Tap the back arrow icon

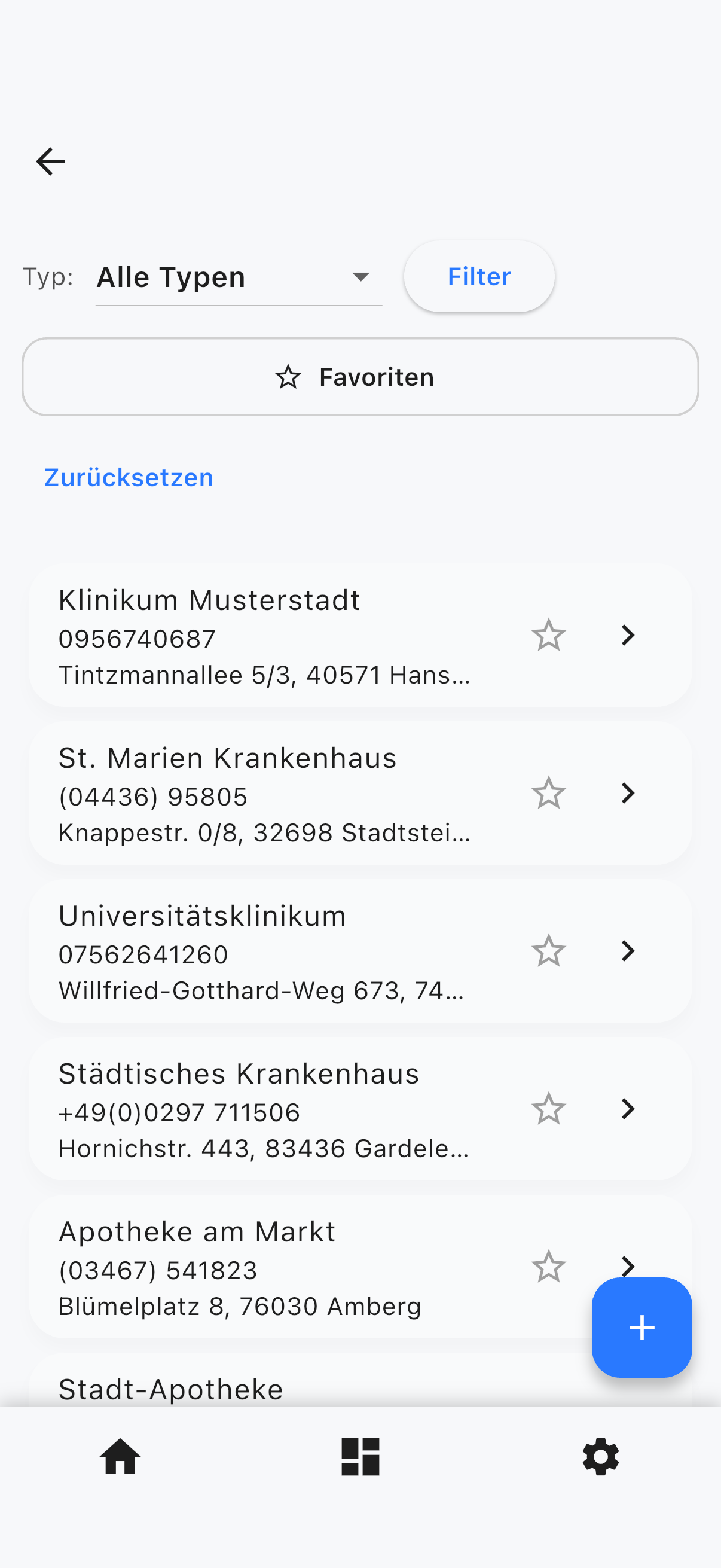[x=50, y=161]
